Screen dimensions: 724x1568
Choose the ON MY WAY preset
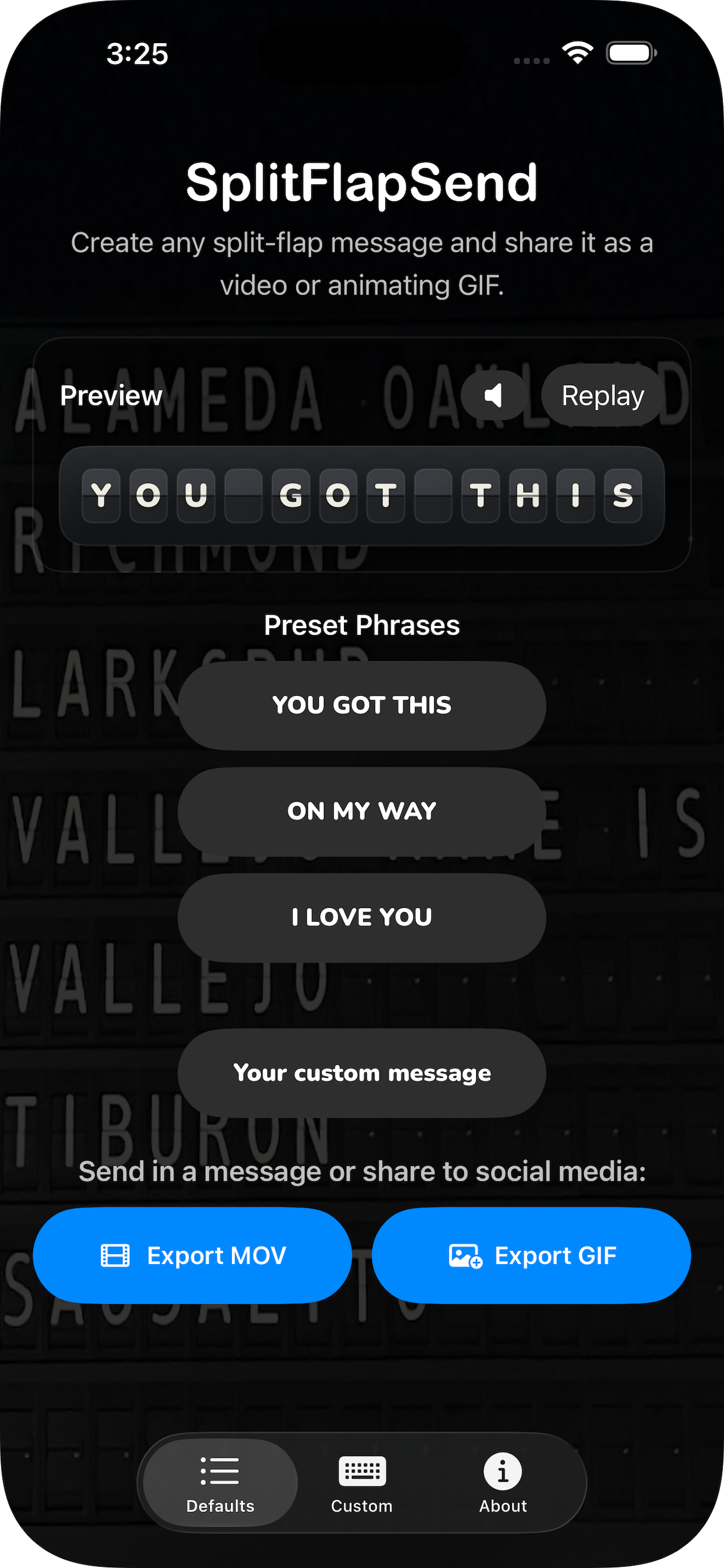coord(362,811)
